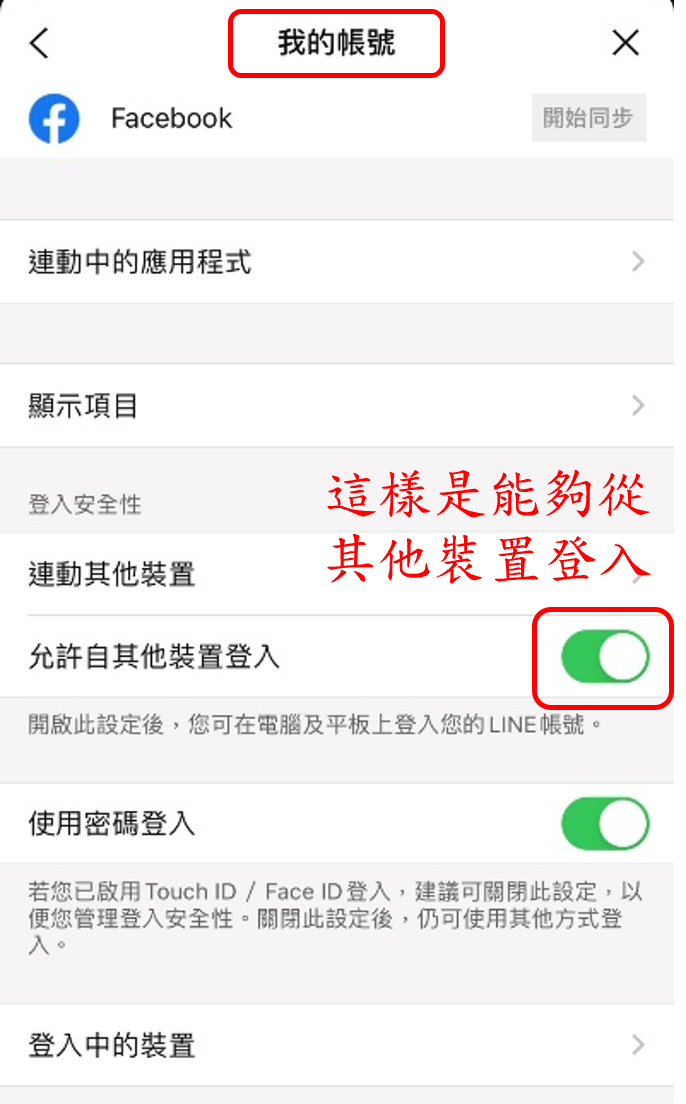Close the 我的帳號 settings page
This screenshot has height=1104, width=686.
coord(625,43)
